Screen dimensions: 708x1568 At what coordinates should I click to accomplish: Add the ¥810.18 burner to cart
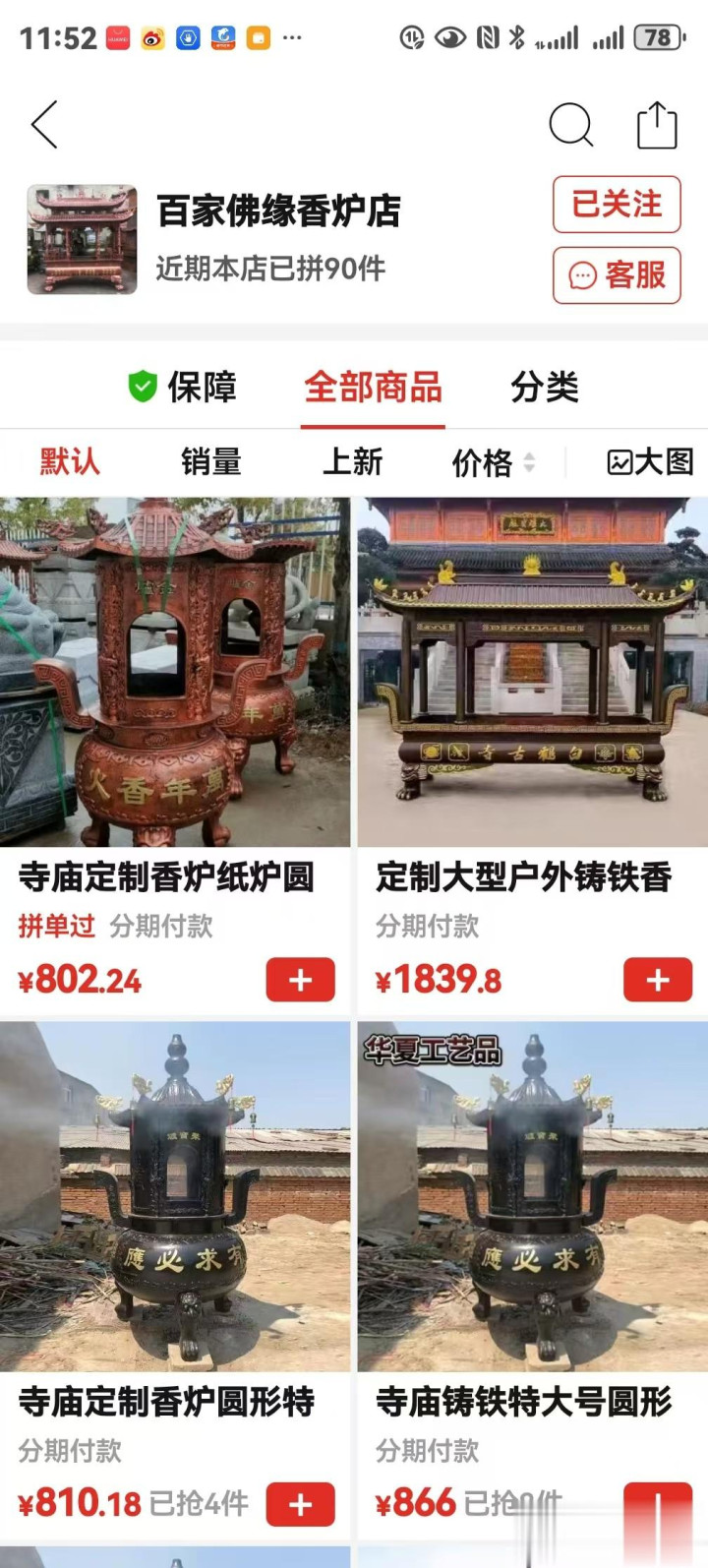(300, 1505)
